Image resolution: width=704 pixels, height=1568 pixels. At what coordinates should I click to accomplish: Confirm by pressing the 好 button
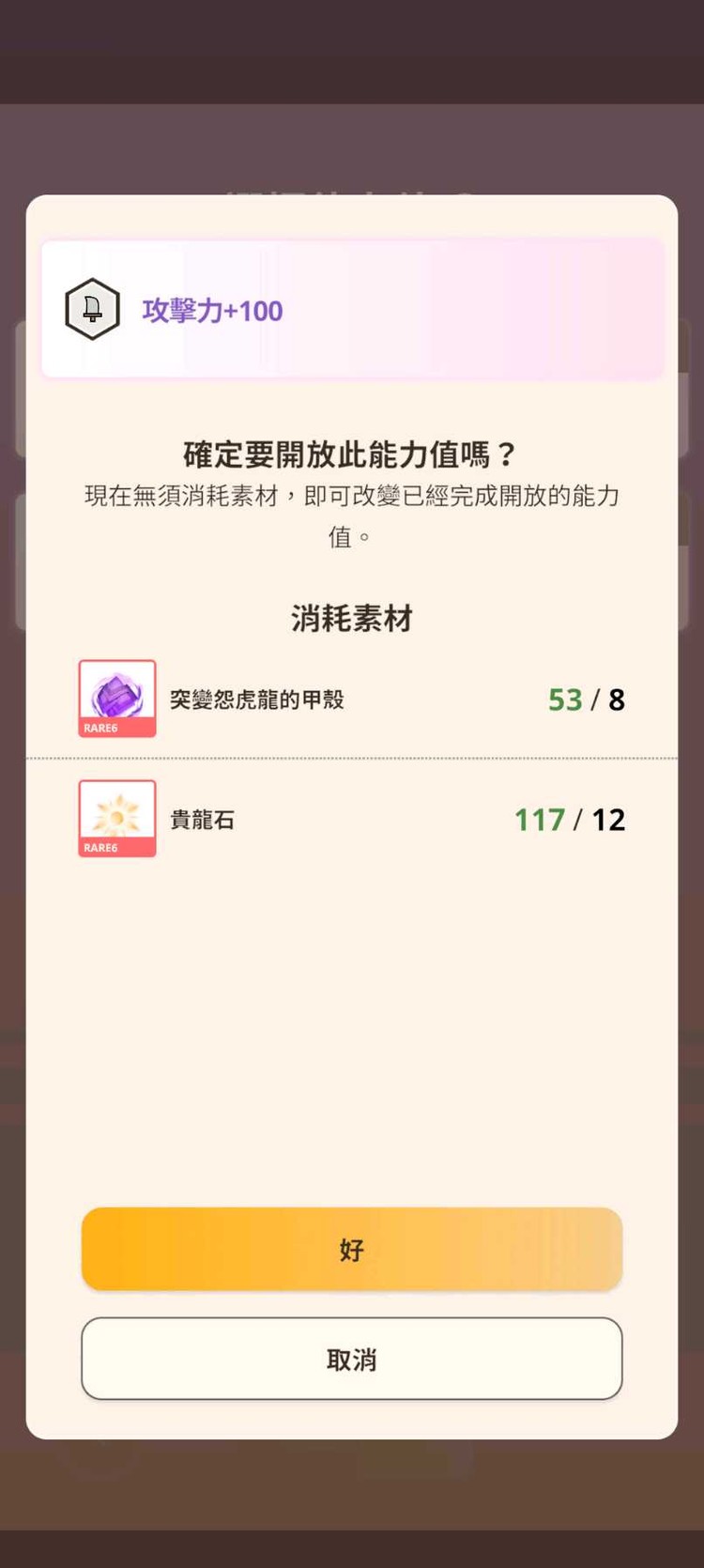coord(351,1249)
